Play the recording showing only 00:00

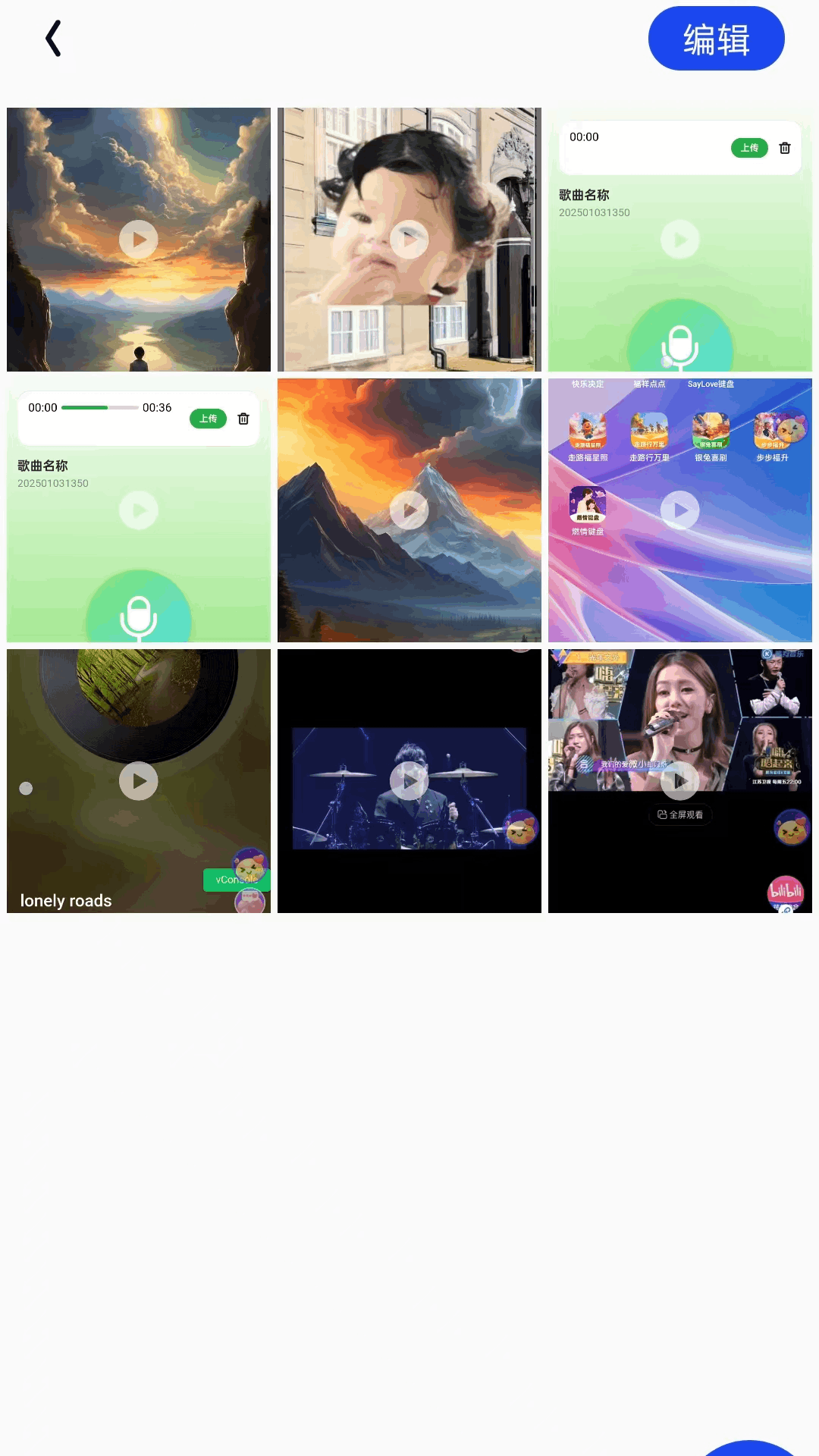click(x=680, y=240)
